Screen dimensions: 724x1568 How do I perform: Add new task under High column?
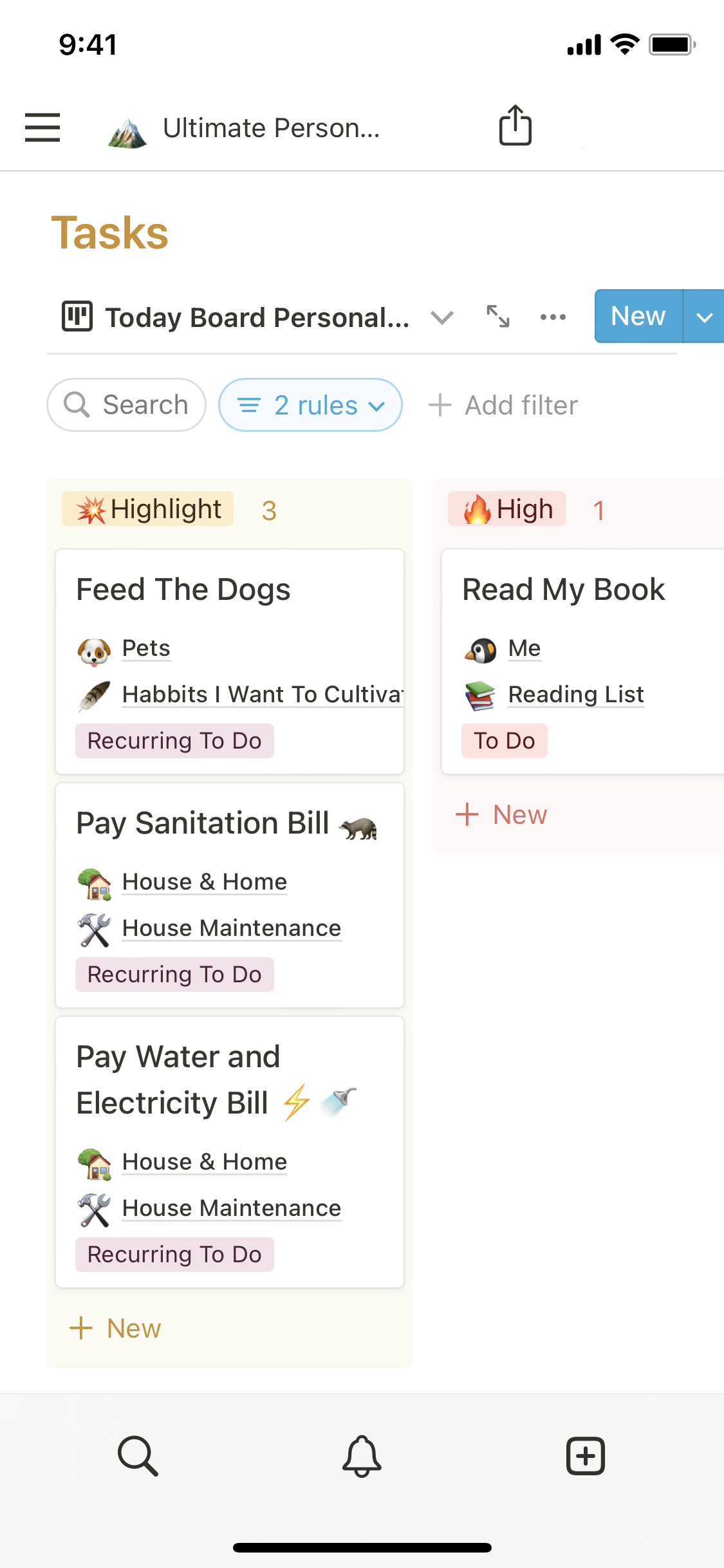coord(502,814)
